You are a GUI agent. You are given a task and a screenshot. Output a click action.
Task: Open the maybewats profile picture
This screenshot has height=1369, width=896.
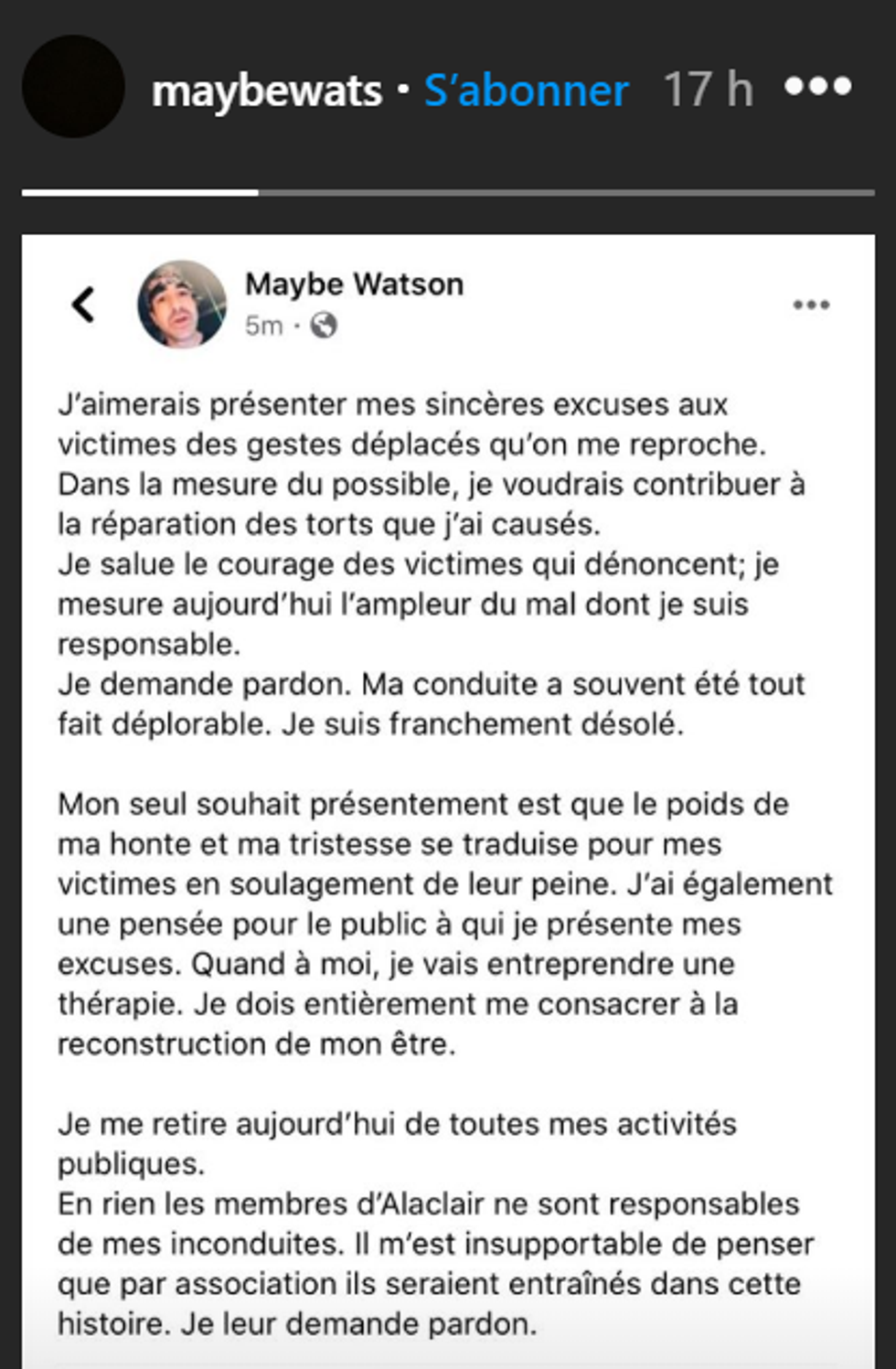[x=73, y=87]
